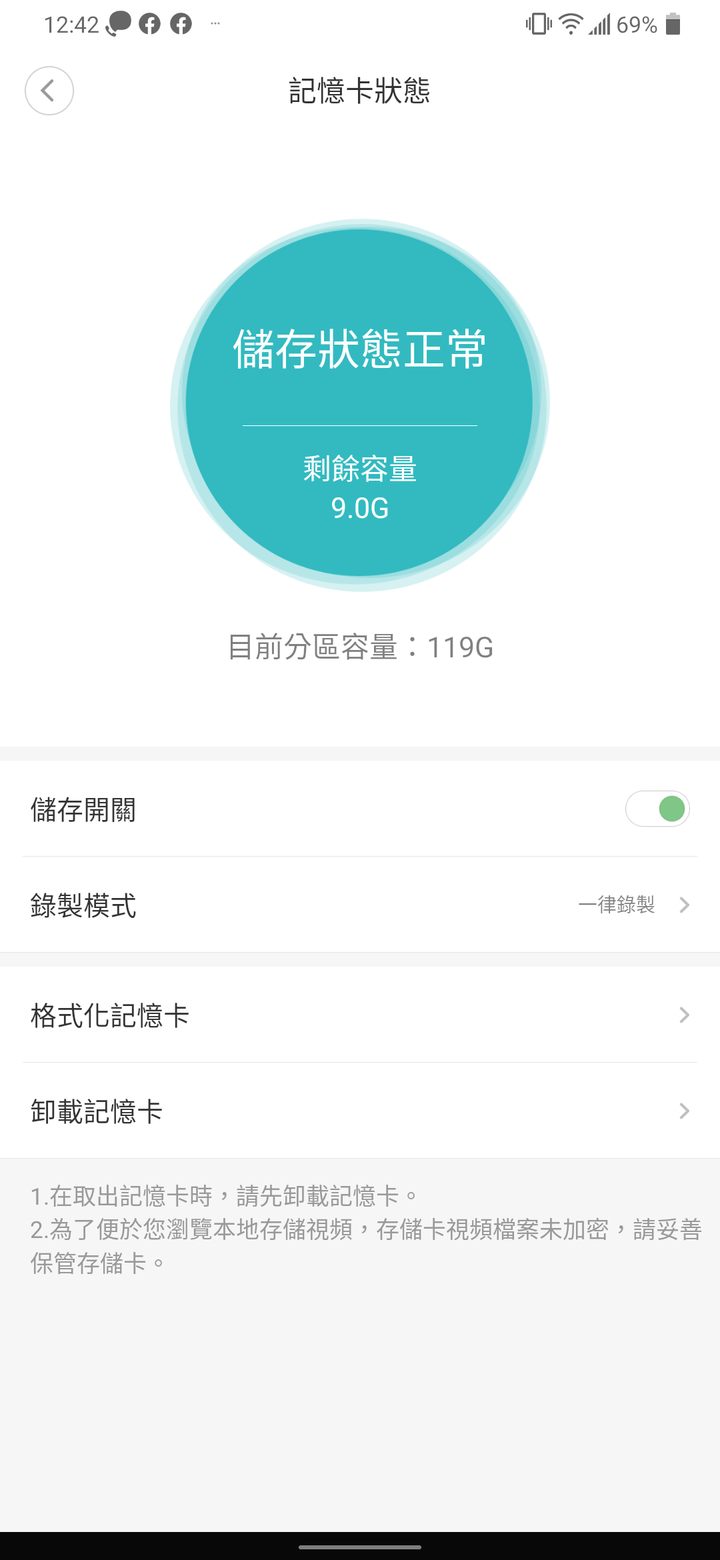
Task: Tap the Wi-Fi signal icon
Action: point(571,22)
